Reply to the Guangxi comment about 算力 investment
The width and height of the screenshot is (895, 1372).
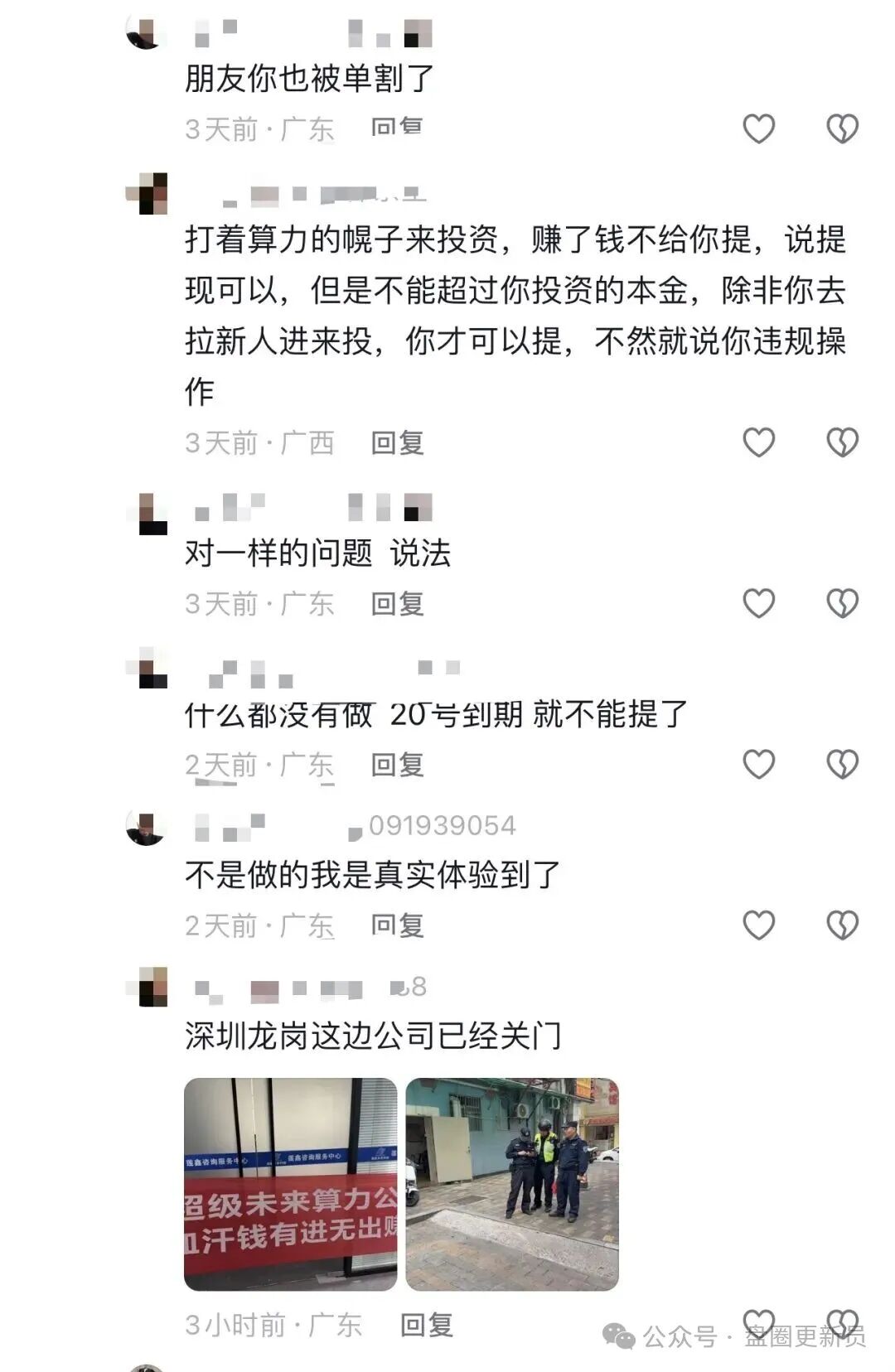(397, 443)
